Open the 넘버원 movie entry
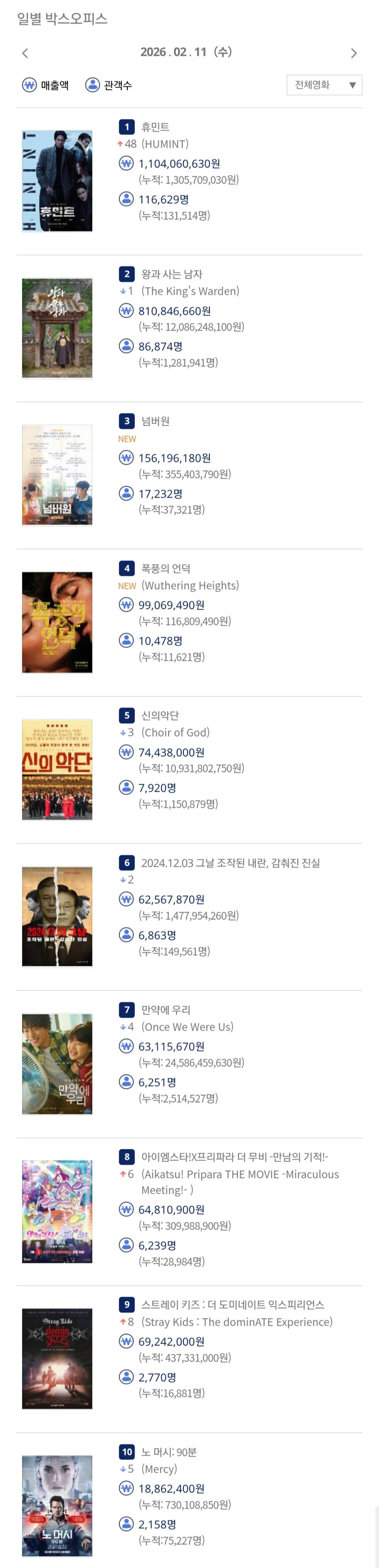The image size is (379, 1568). point(155,421)
